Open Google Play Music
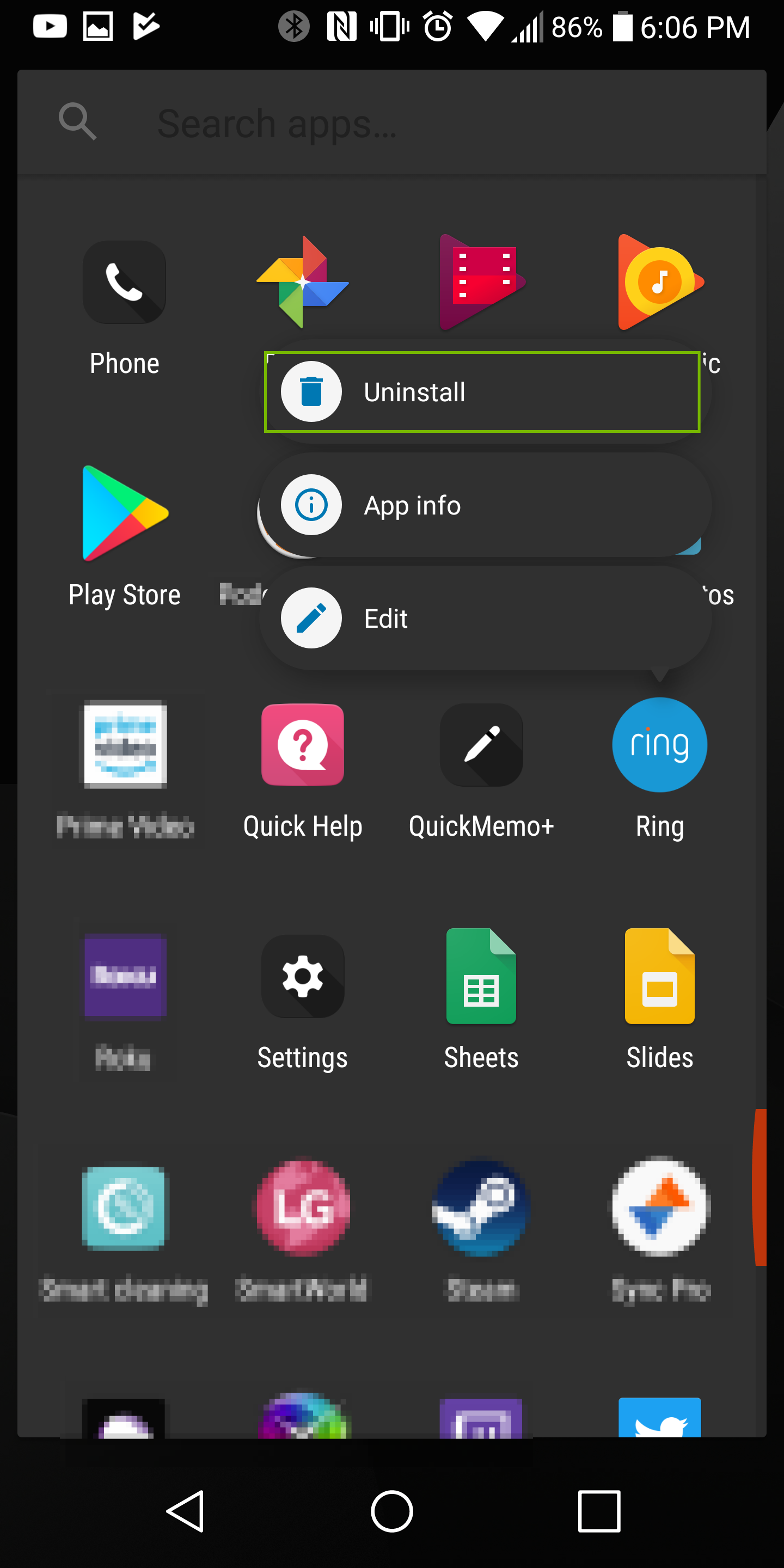The width and height of the screenshot is (784, 1568). pos(659,282)
